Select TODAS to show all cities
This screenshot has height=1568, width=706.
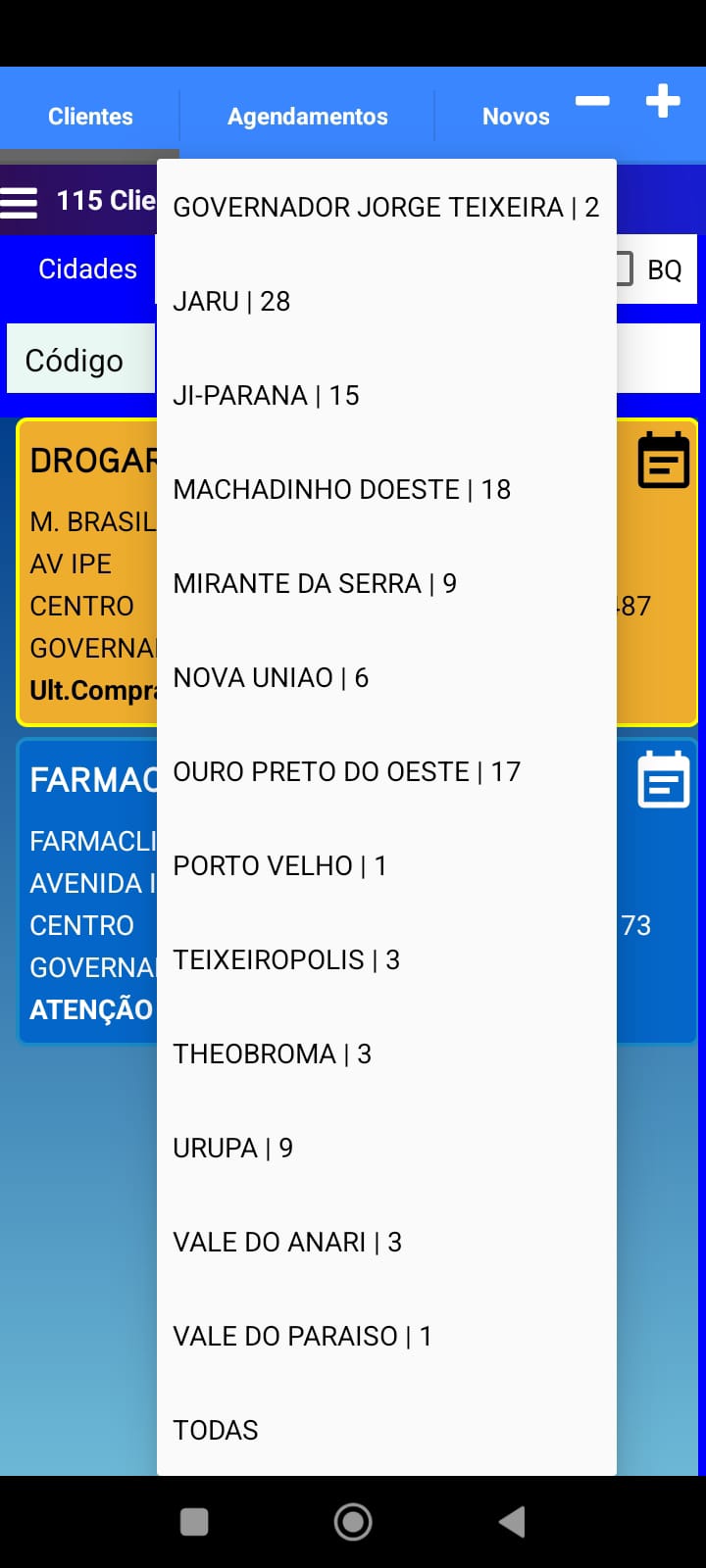pyautogui.click(x=386, y=1430)
